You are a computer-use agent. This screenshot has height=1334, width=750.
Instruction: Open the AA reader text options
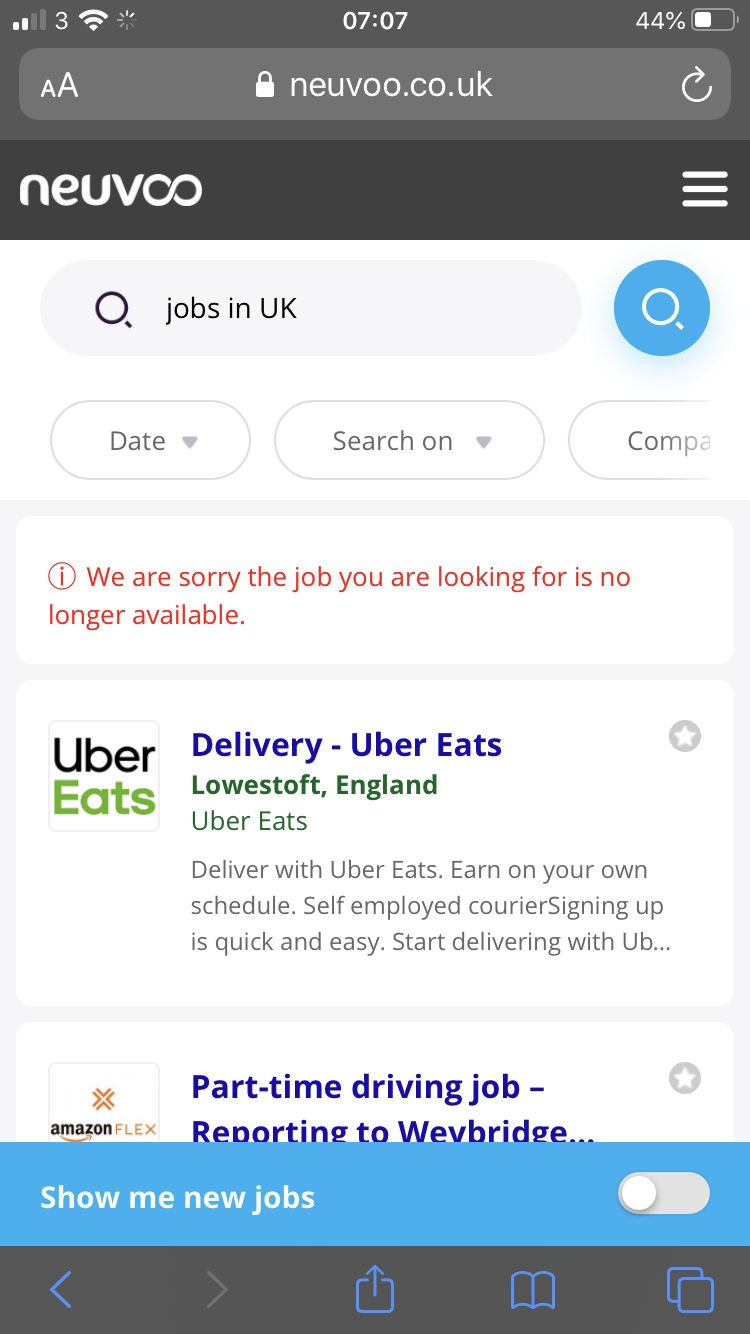pos(60,86)
